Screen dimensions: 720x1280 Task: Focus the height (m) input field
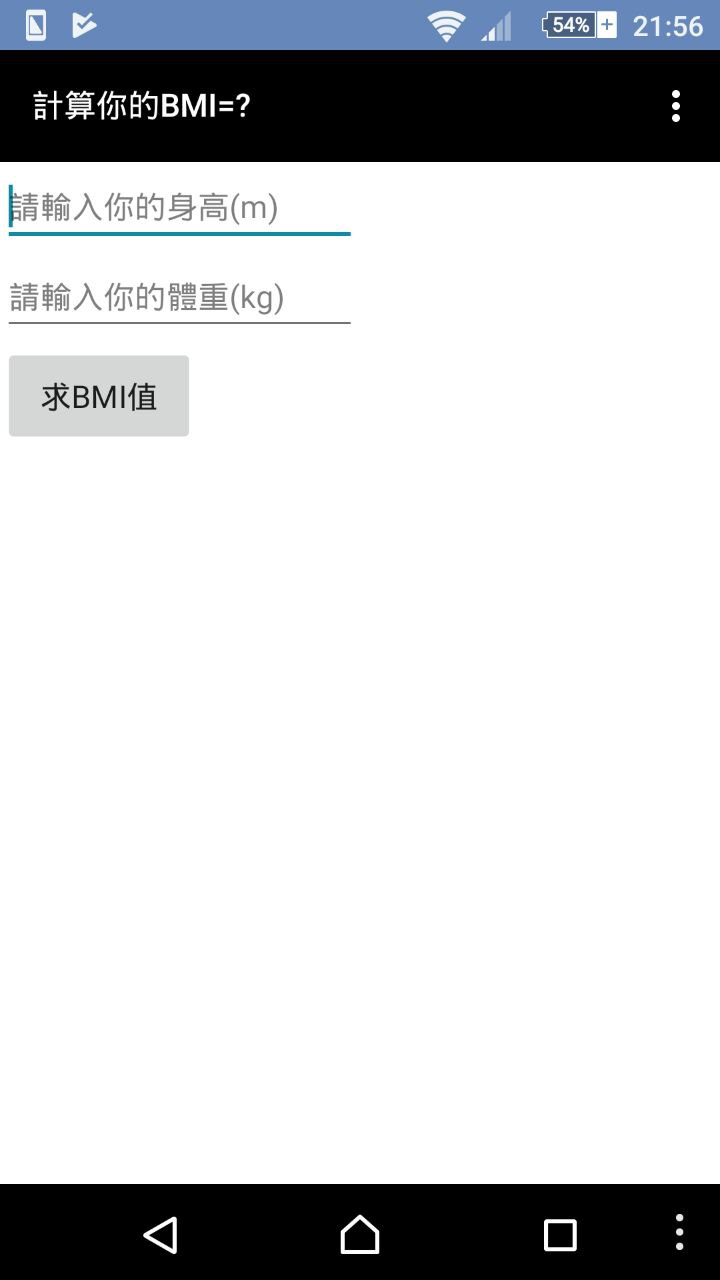coord(179,208)
